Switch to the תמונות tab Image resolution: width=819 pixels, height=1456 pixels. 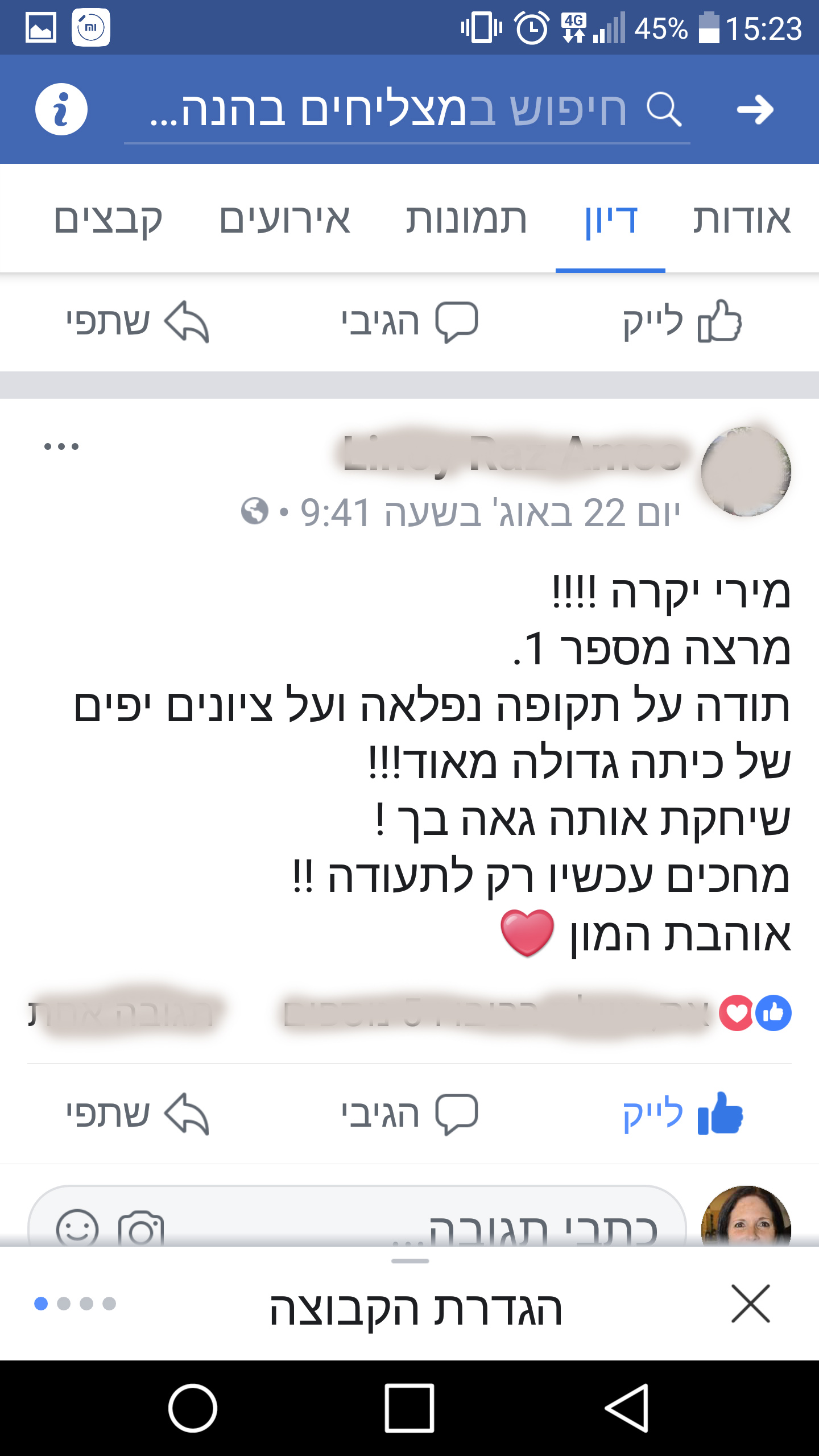466,220
